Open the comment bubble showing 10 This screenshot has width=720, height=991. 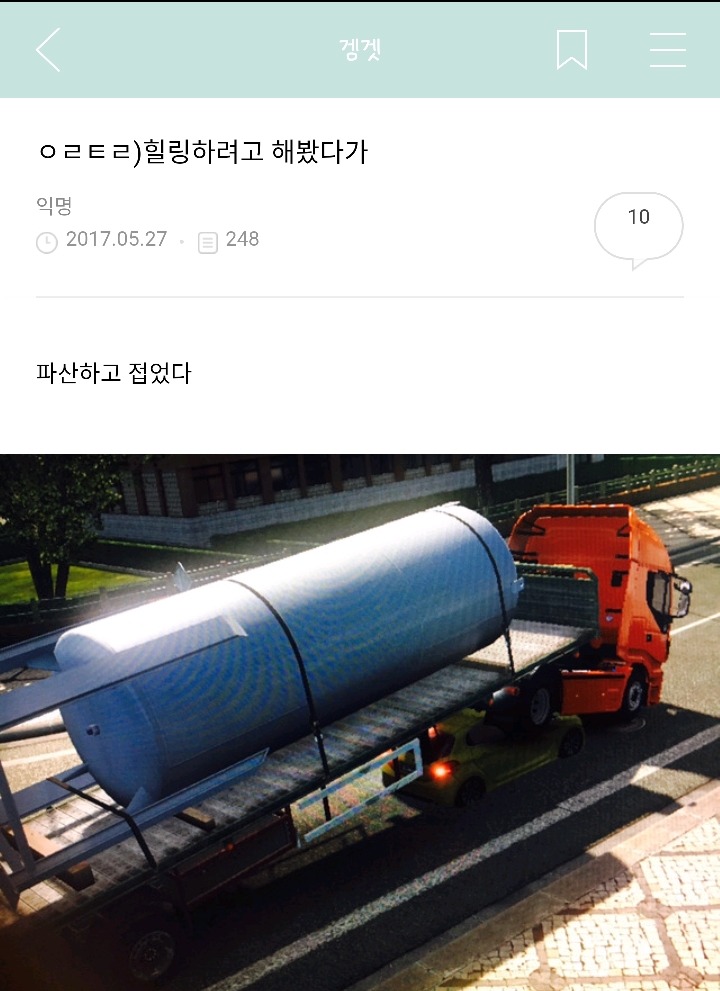pos(638,228)
